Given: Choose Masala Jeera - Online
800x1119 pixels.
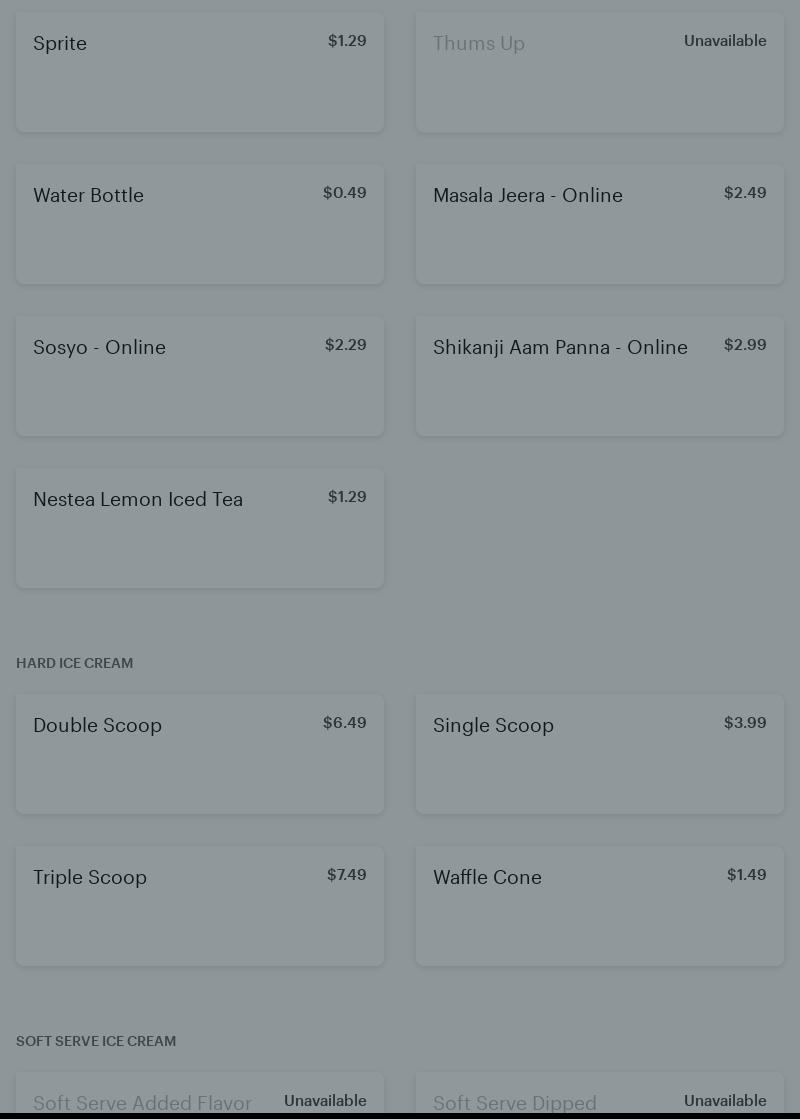Looking at the screenshot, I should [600, 224].
